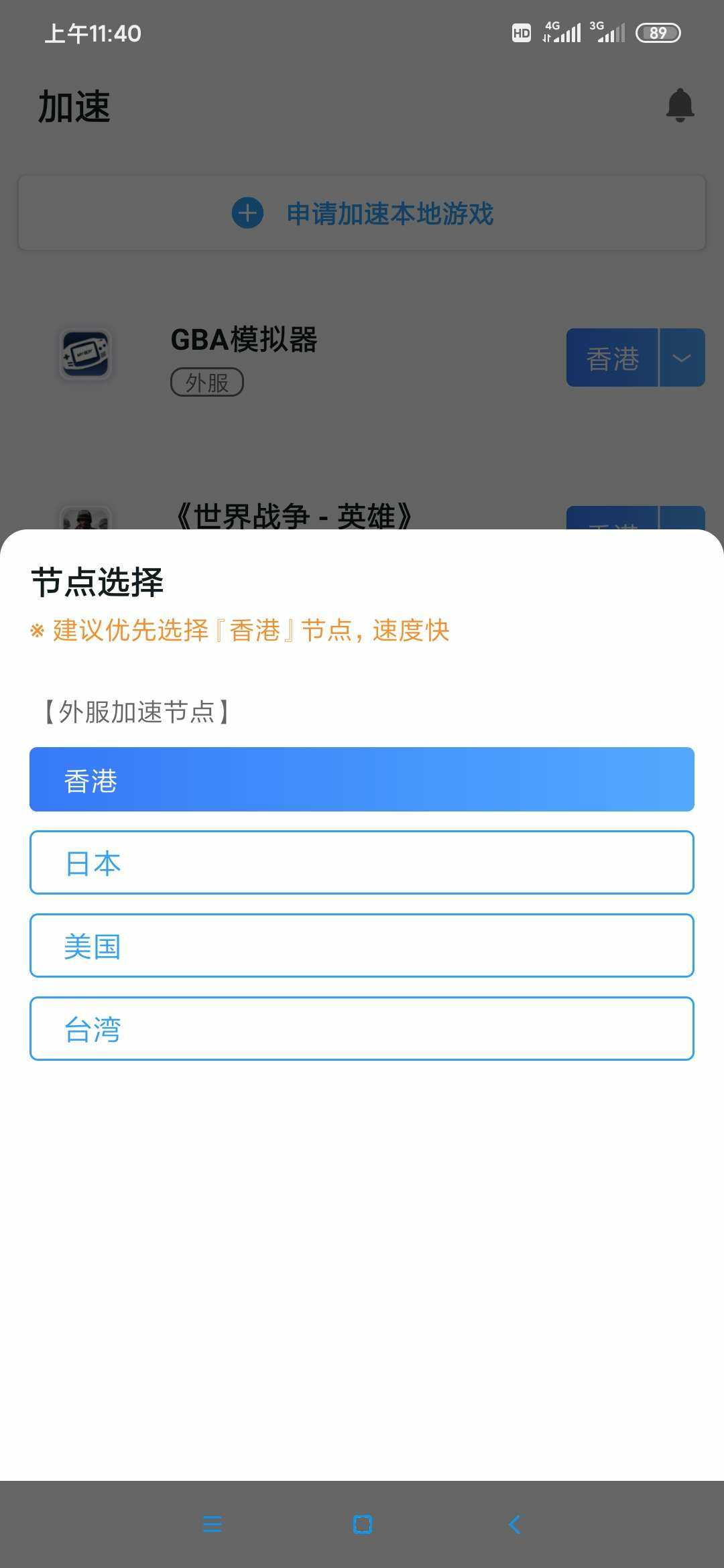
Task: Pick the 美国 node option
Action: [x=362, y=945]
